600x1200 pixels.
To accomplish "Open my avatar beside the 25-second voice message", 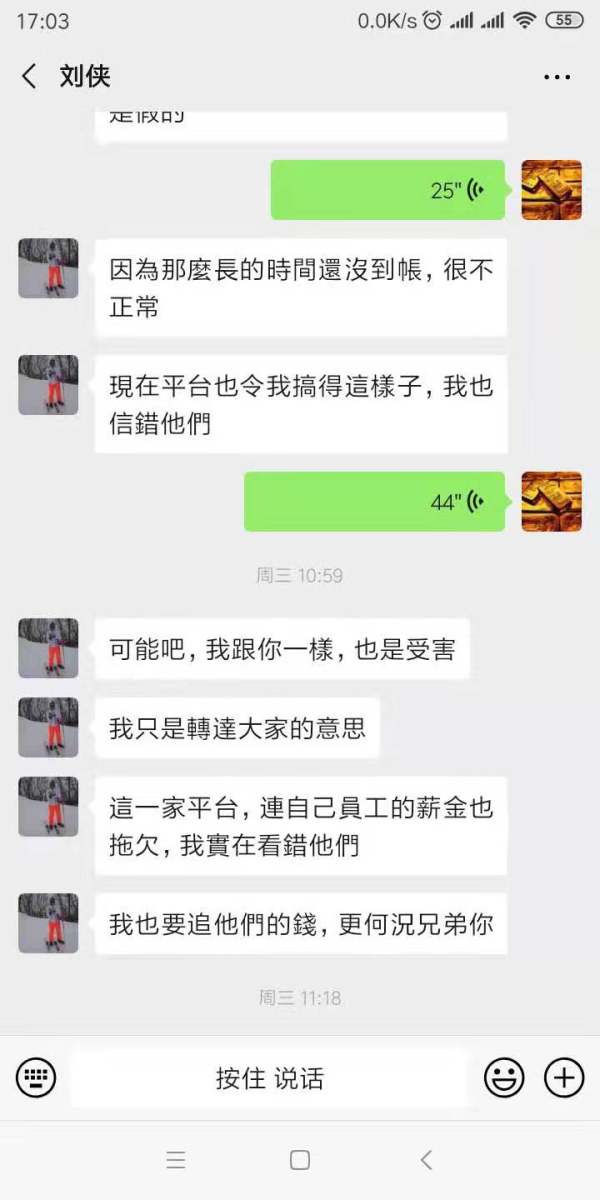I will [x=551, y=190].
